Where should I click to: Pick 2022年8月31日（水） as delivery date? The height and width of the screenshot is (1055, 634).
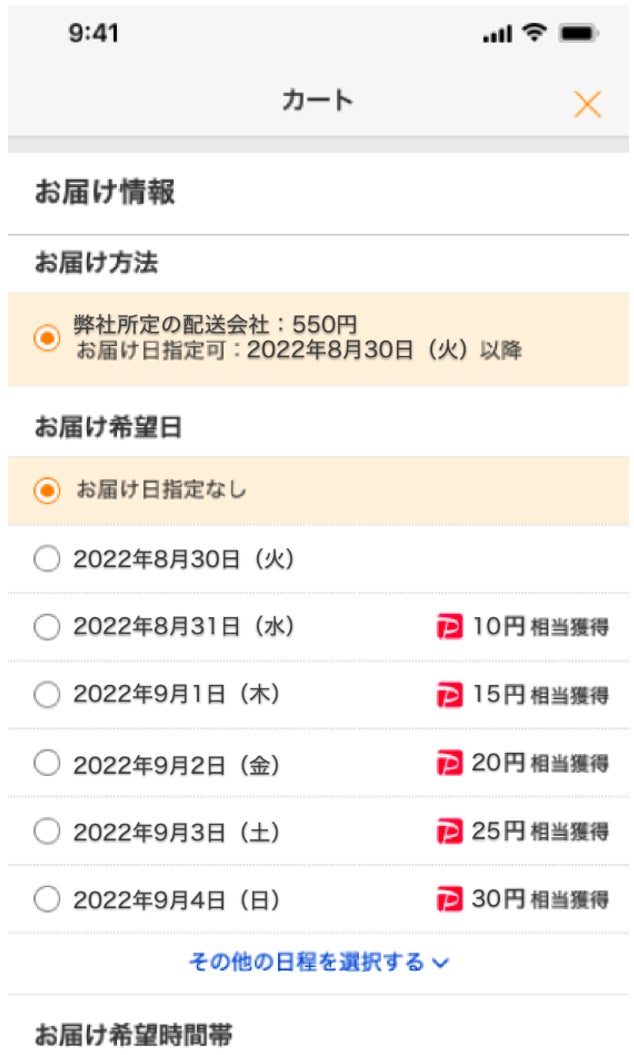point(318,627)
